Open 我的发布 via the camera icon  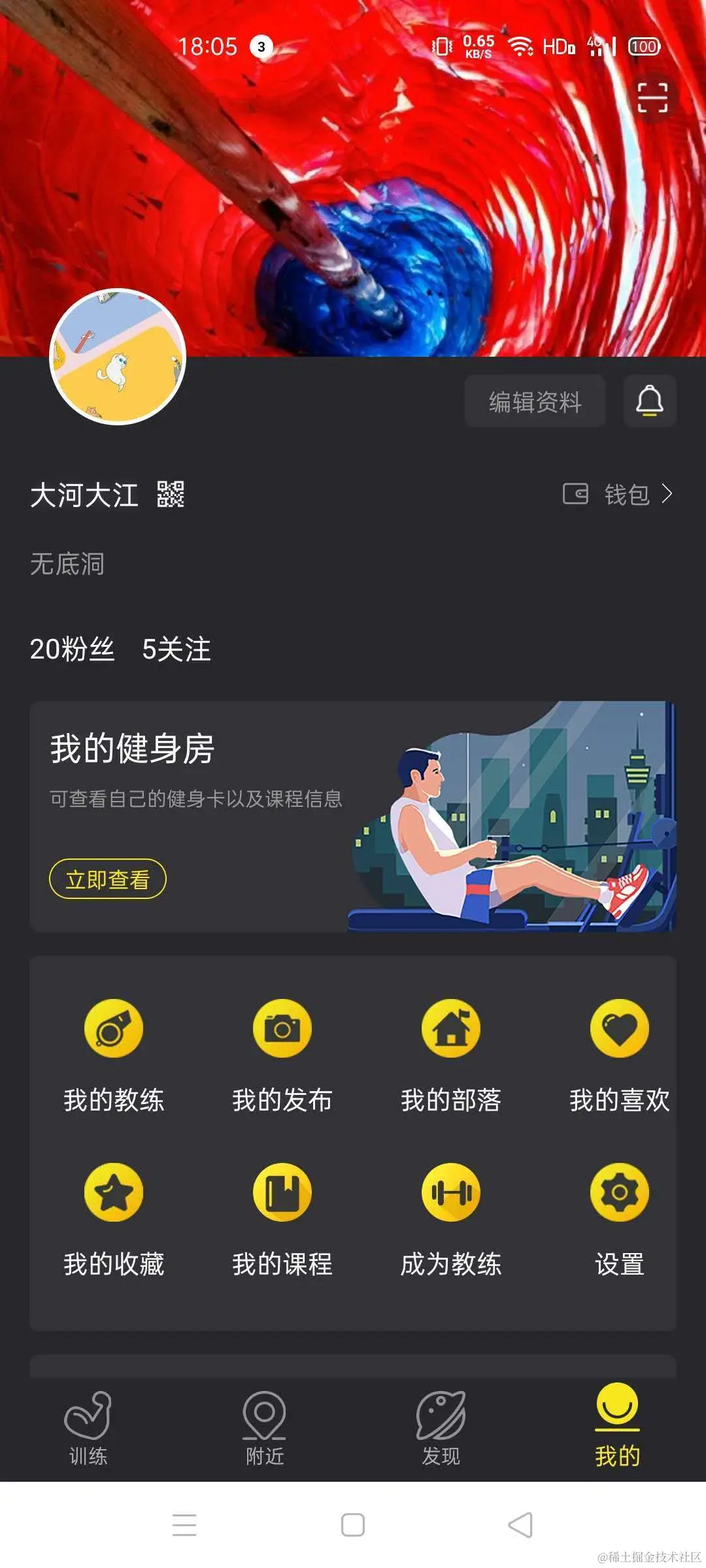point(282,1027)
